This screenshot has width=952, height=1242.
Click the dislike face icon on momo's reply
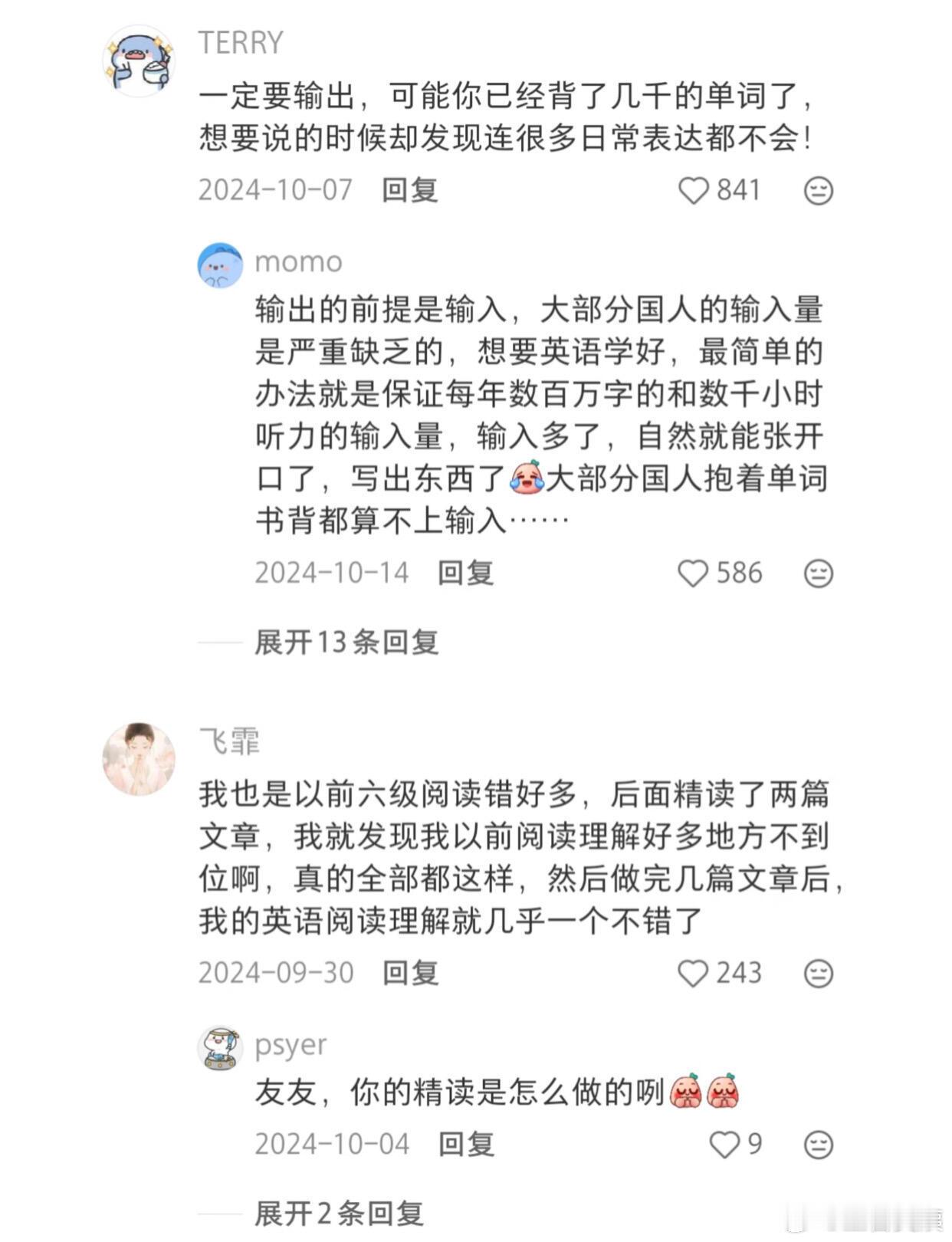click(817, 573)
